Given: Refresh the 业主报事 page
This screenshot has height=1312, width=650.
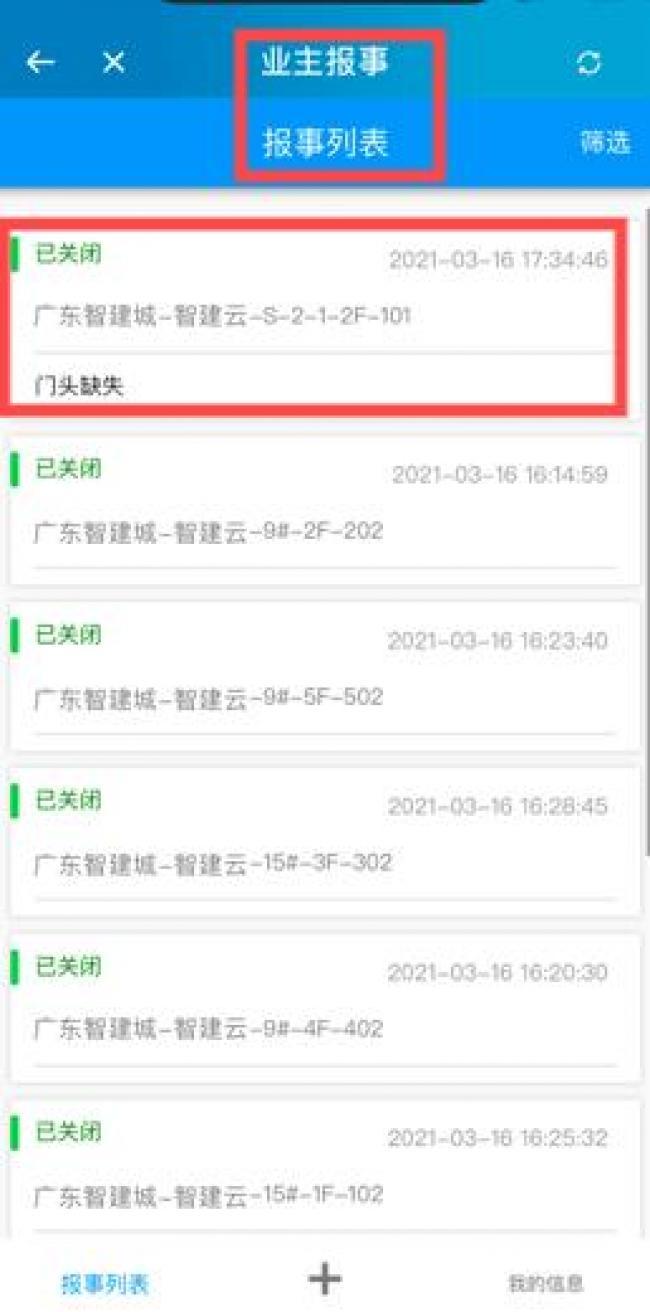Looking at the screenshot, I should [x=589, y=63].
